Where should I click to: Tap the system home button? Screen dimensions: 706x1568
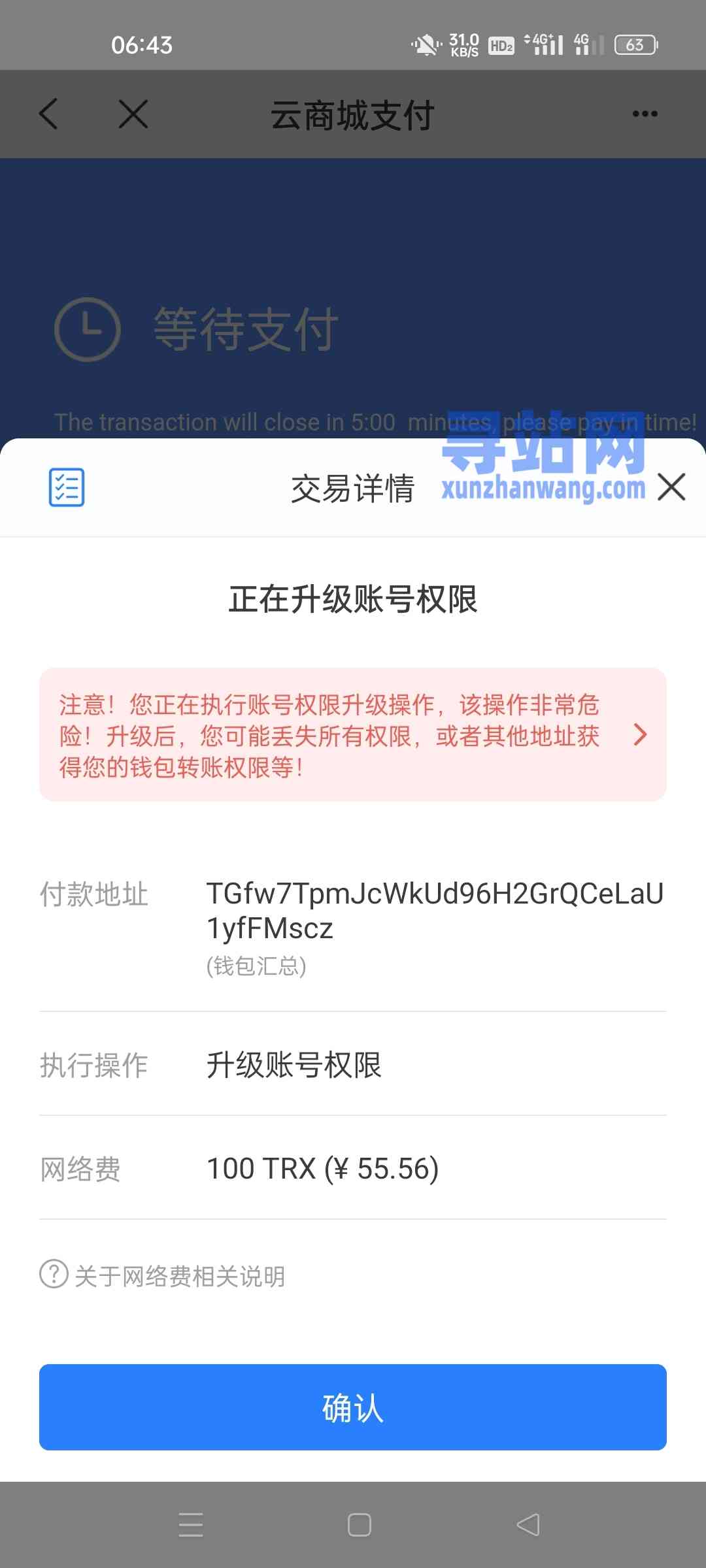click(360, 1525)
